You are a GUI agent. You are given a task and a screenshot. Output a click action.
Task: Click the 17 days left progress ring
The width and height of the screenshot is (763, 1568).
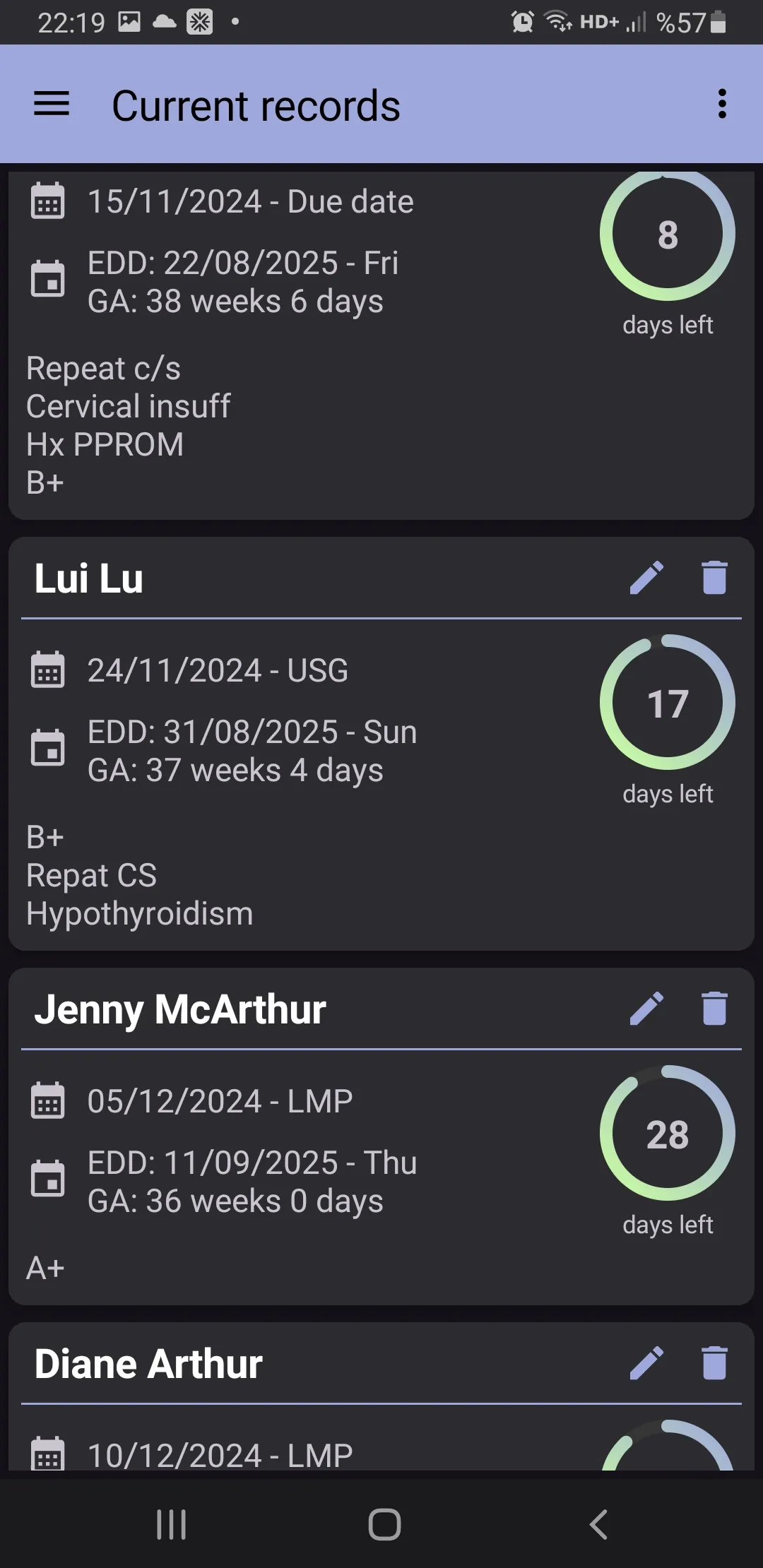point(667,701)
